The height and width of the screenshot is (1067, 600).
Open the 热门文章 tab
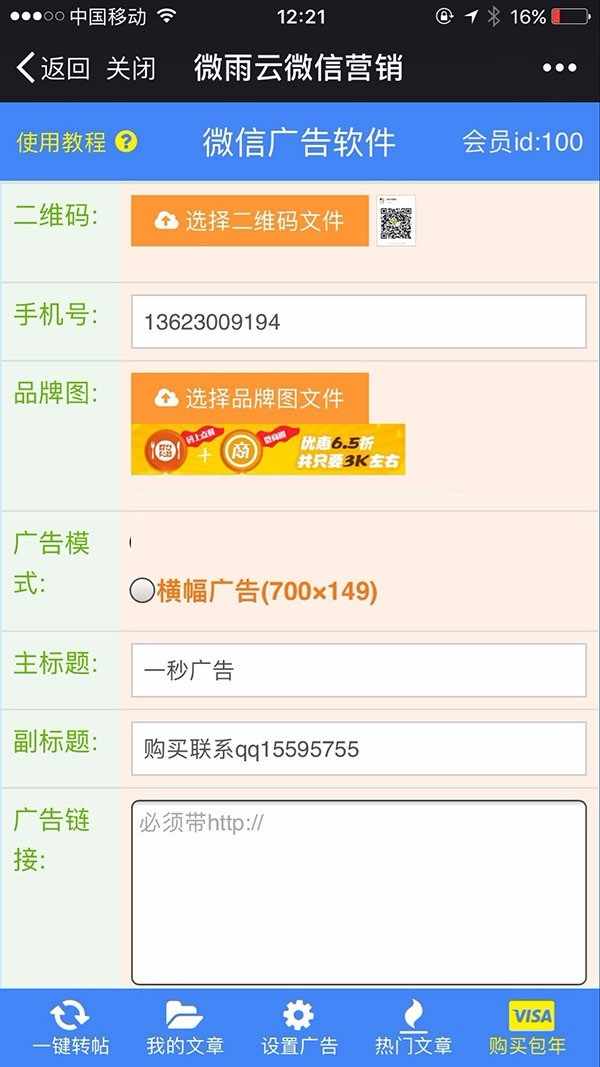[413, 1028]
